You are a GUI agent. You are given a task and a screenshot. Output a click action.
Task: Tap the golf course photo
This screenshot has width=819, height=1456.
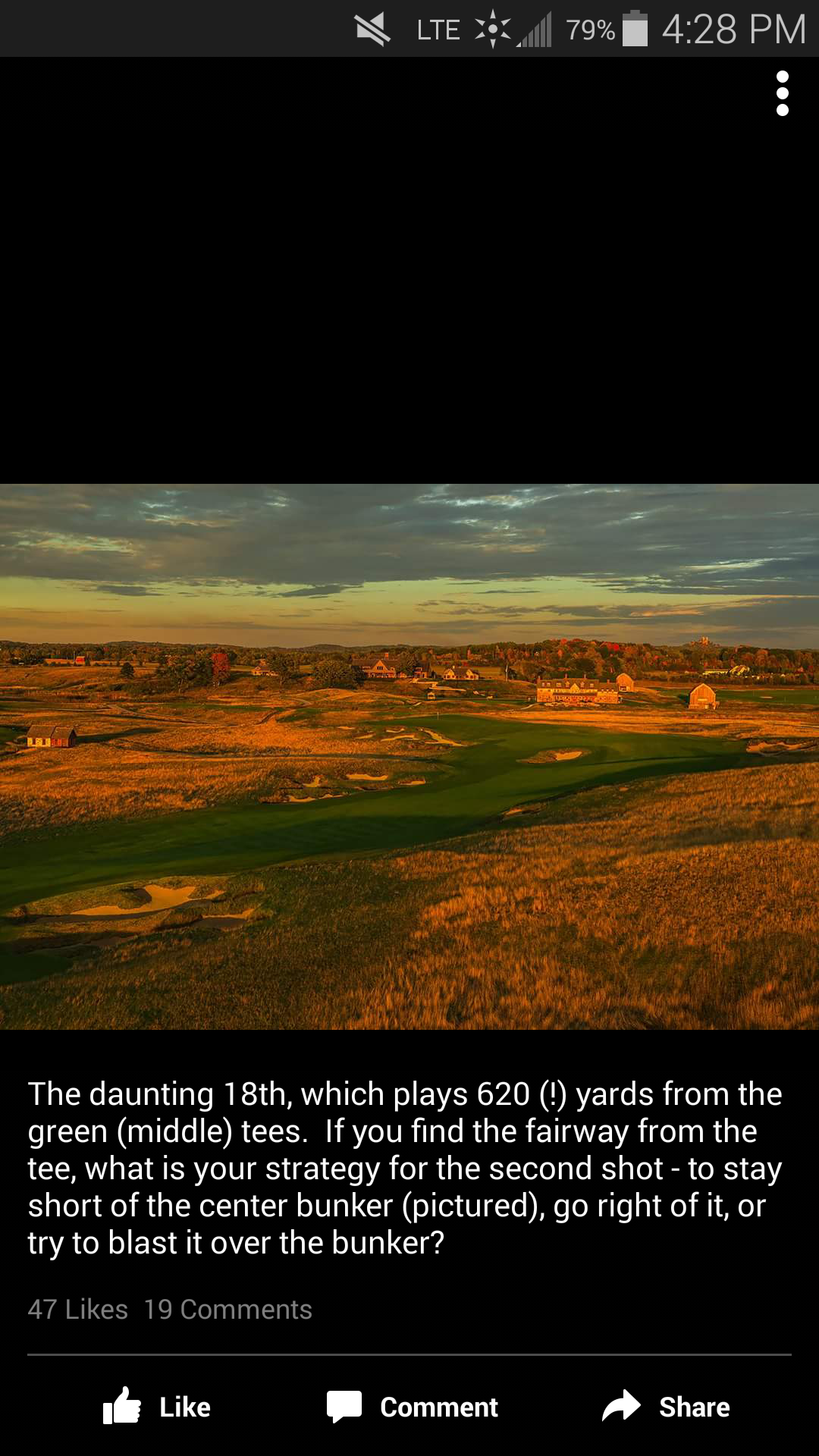coord(409,756)
